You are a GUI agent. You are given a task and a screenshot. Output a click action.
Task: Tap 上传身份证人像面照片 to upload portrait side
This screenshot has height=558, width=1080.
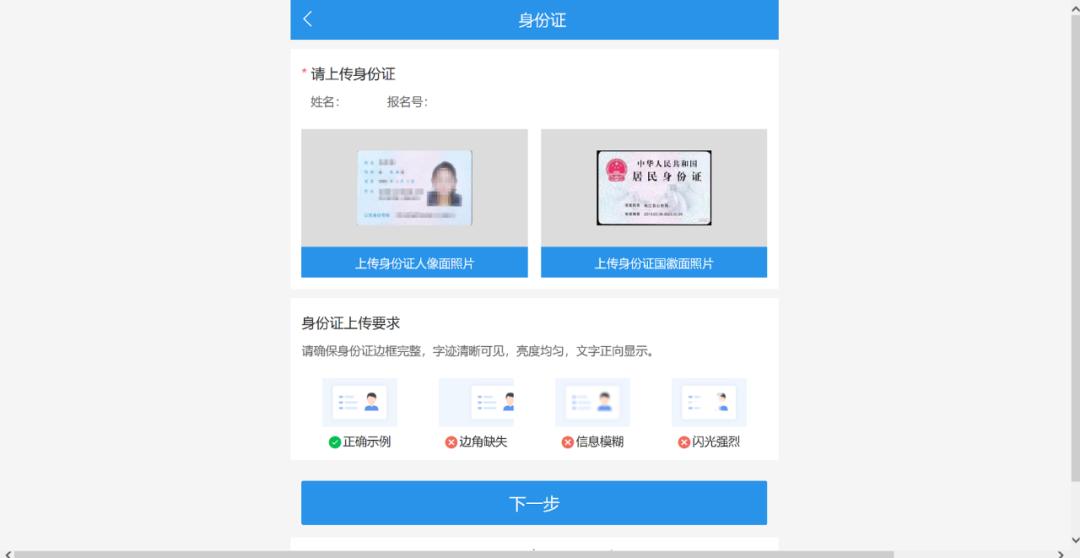[x=414, y=263]
